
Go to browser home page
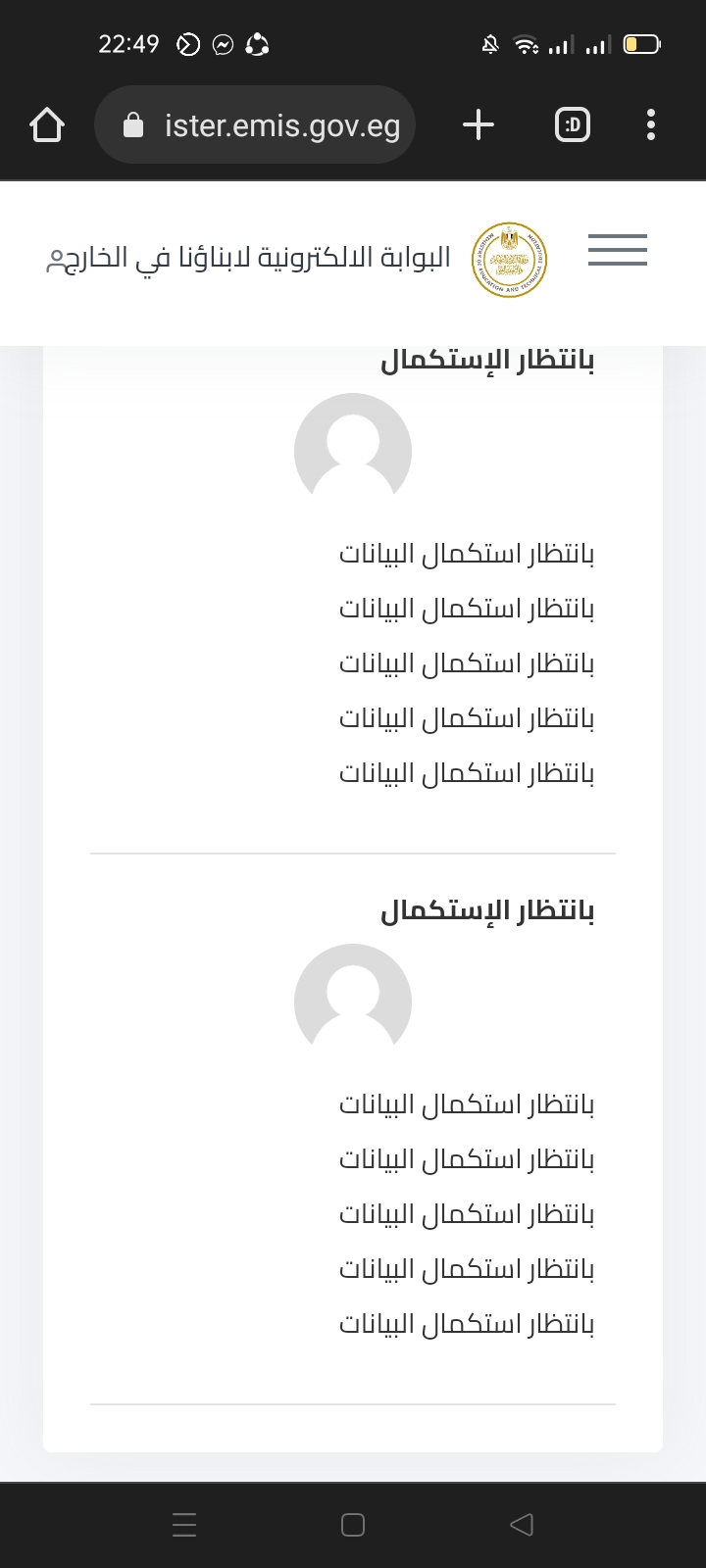coord(47,125)
